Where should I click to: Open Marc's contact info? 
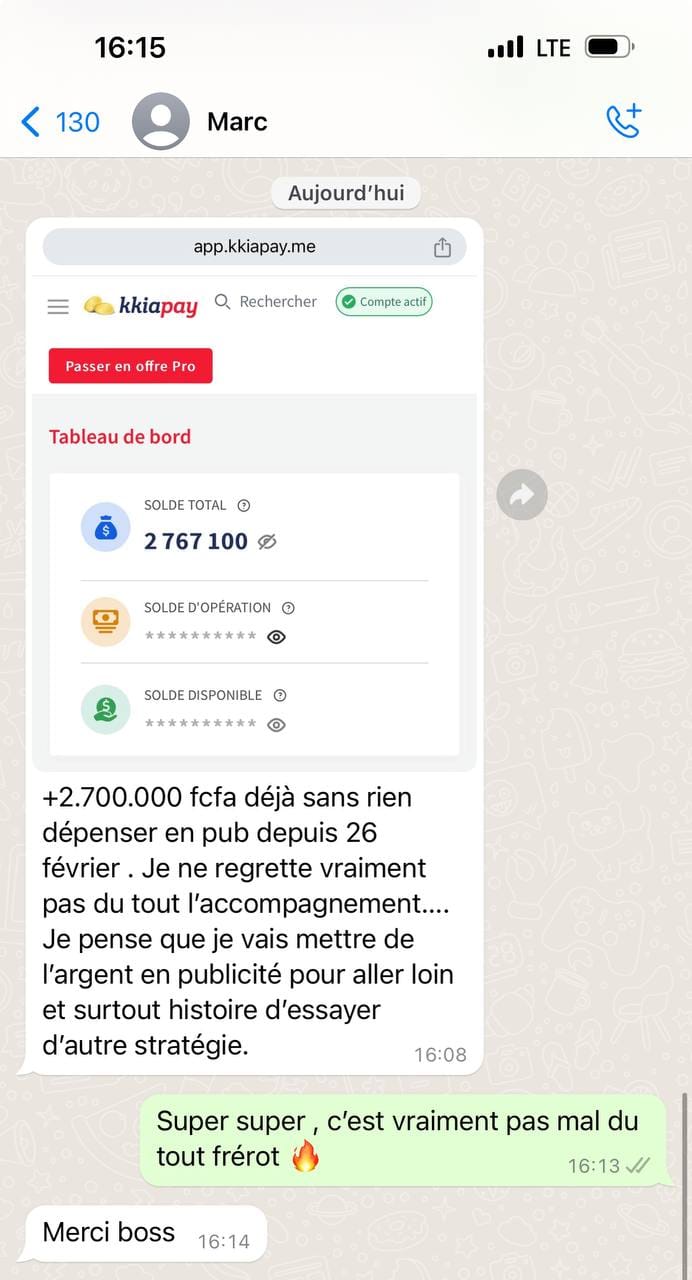tap(237, 122)
